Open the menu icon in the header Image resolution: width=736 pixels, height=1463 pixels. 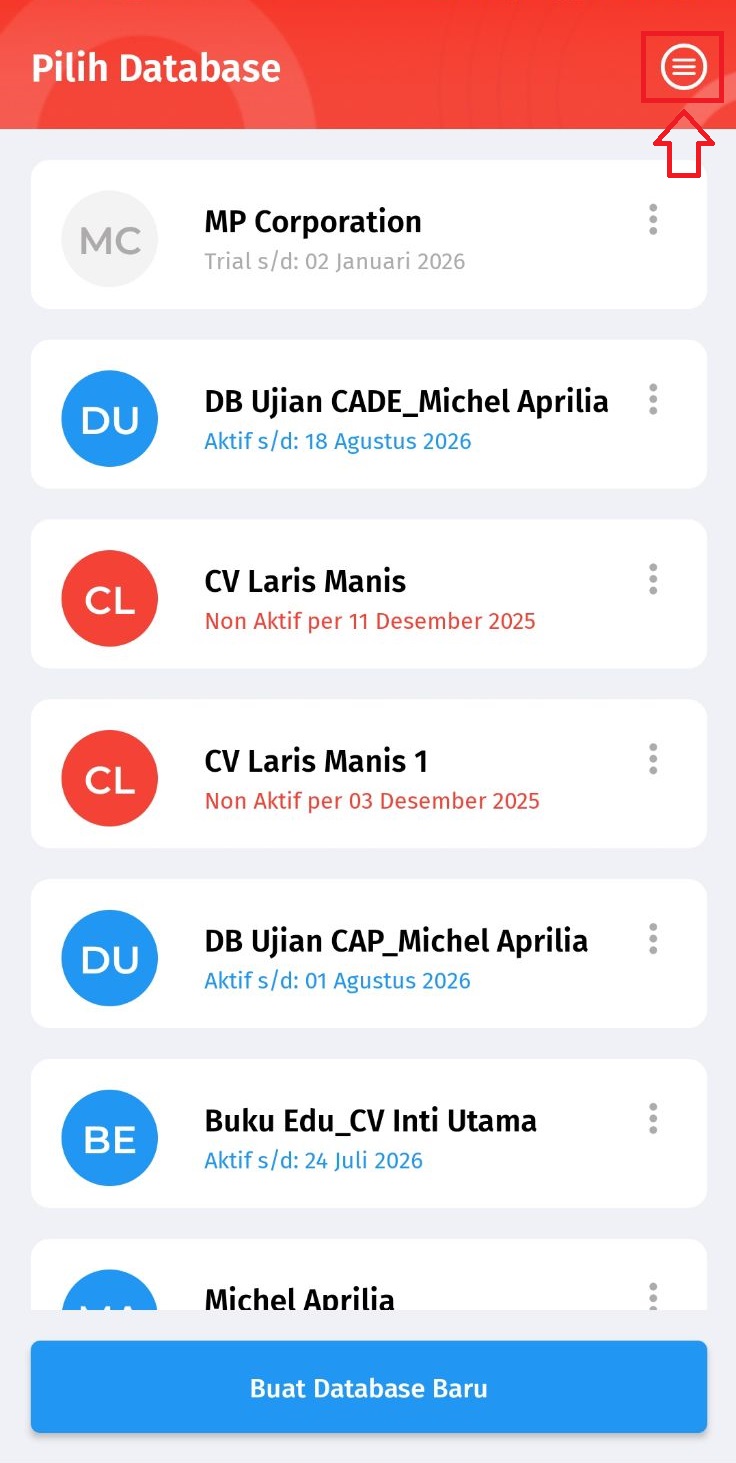tap(683, 67)
